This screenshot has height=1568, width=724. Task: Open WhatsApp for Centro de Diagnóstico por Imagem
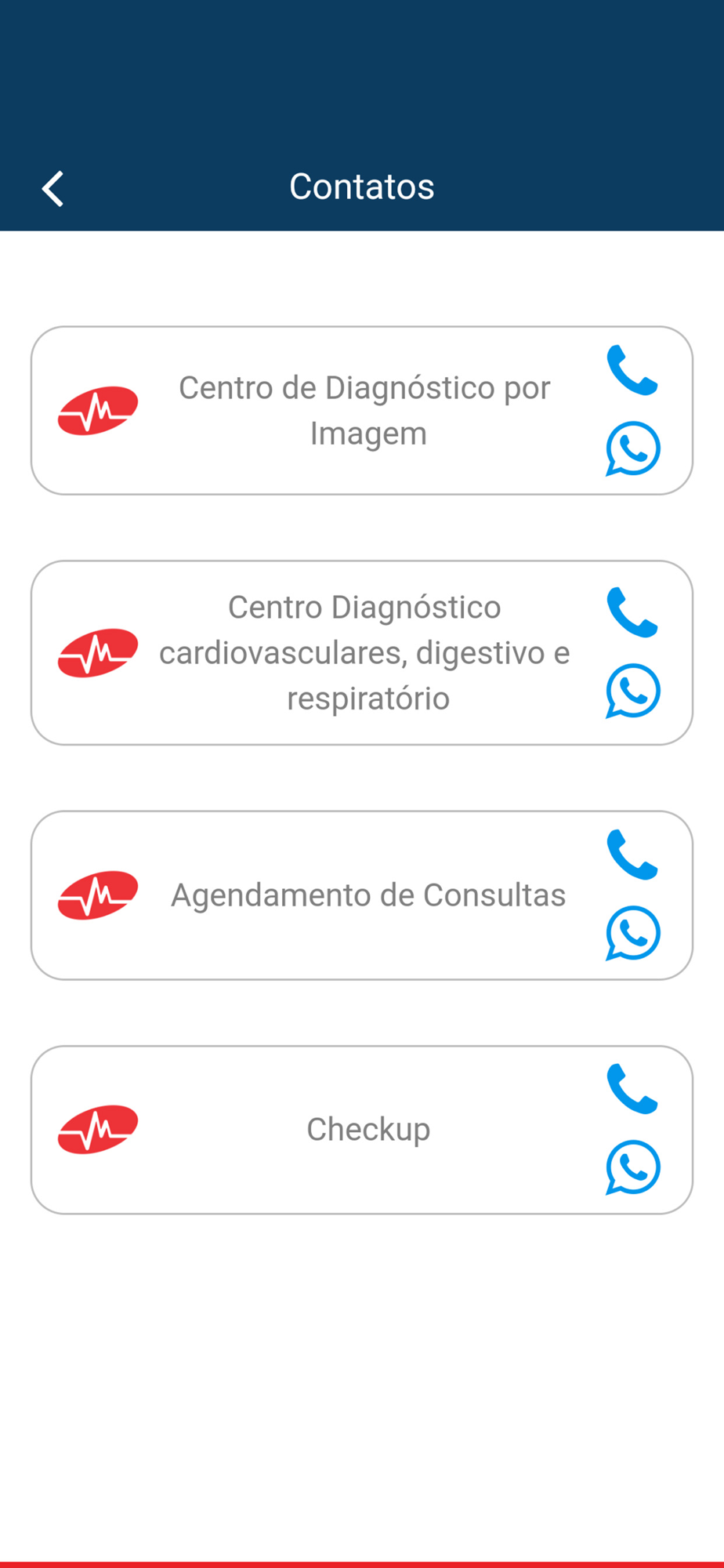pos(633,448)
